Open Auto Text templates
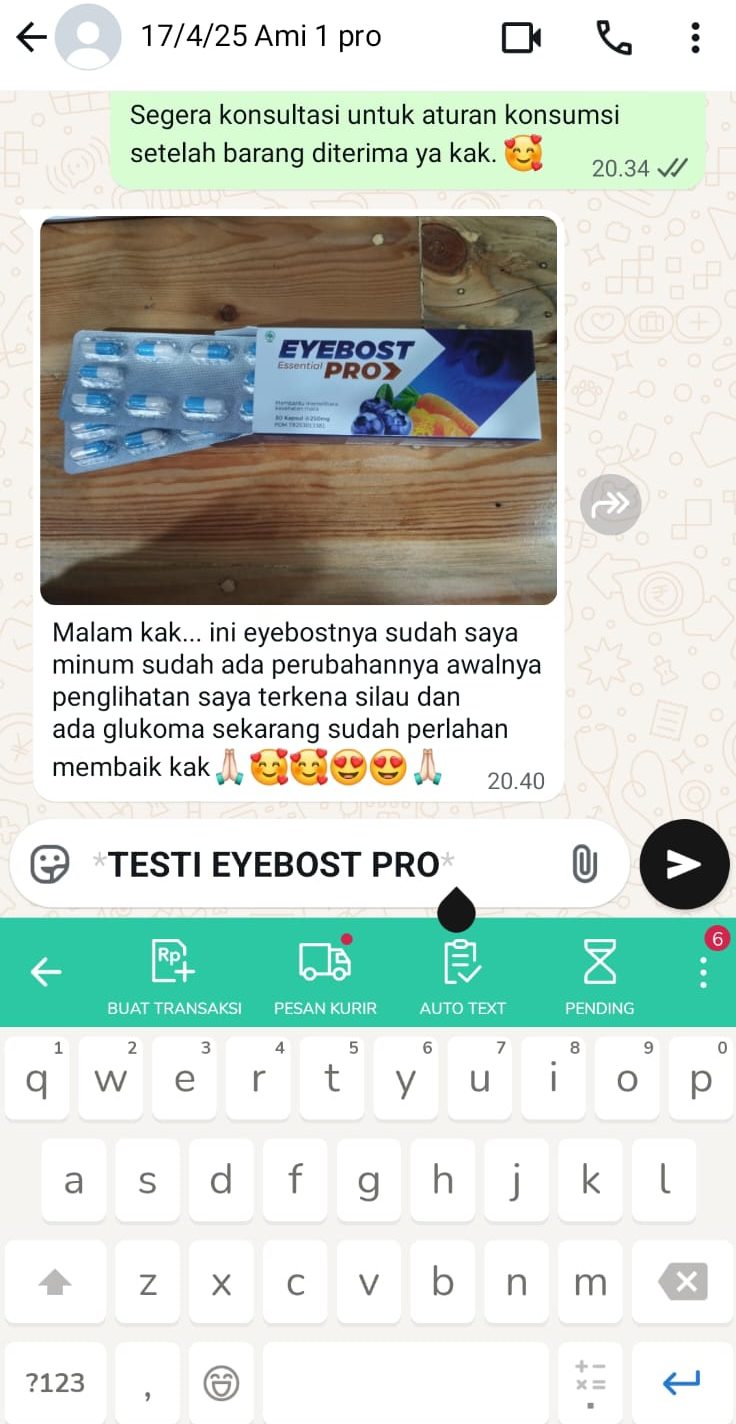 coord(462,977)
